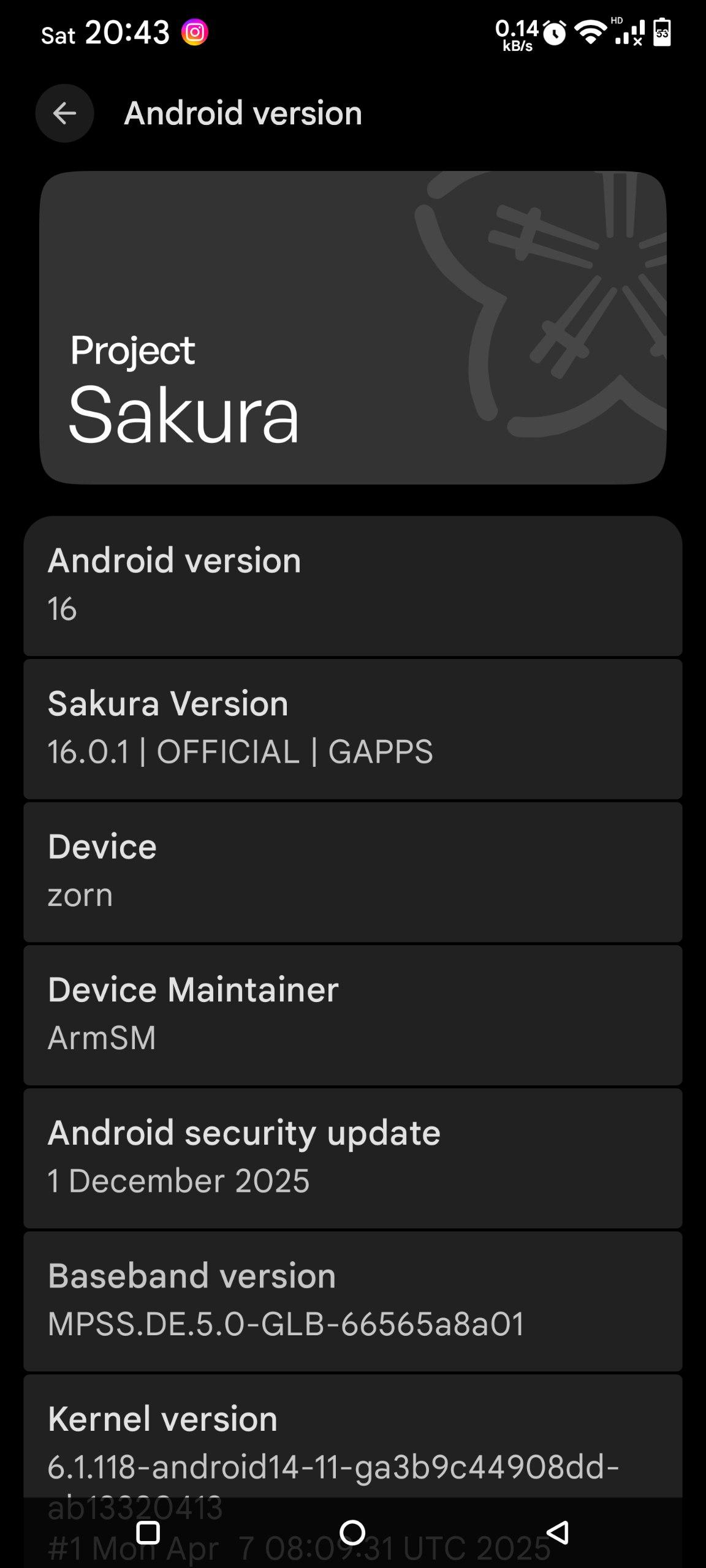Go to home with the system home button
The height and width of the screenshot is (1568, 706).
[x=352, y=1532]
